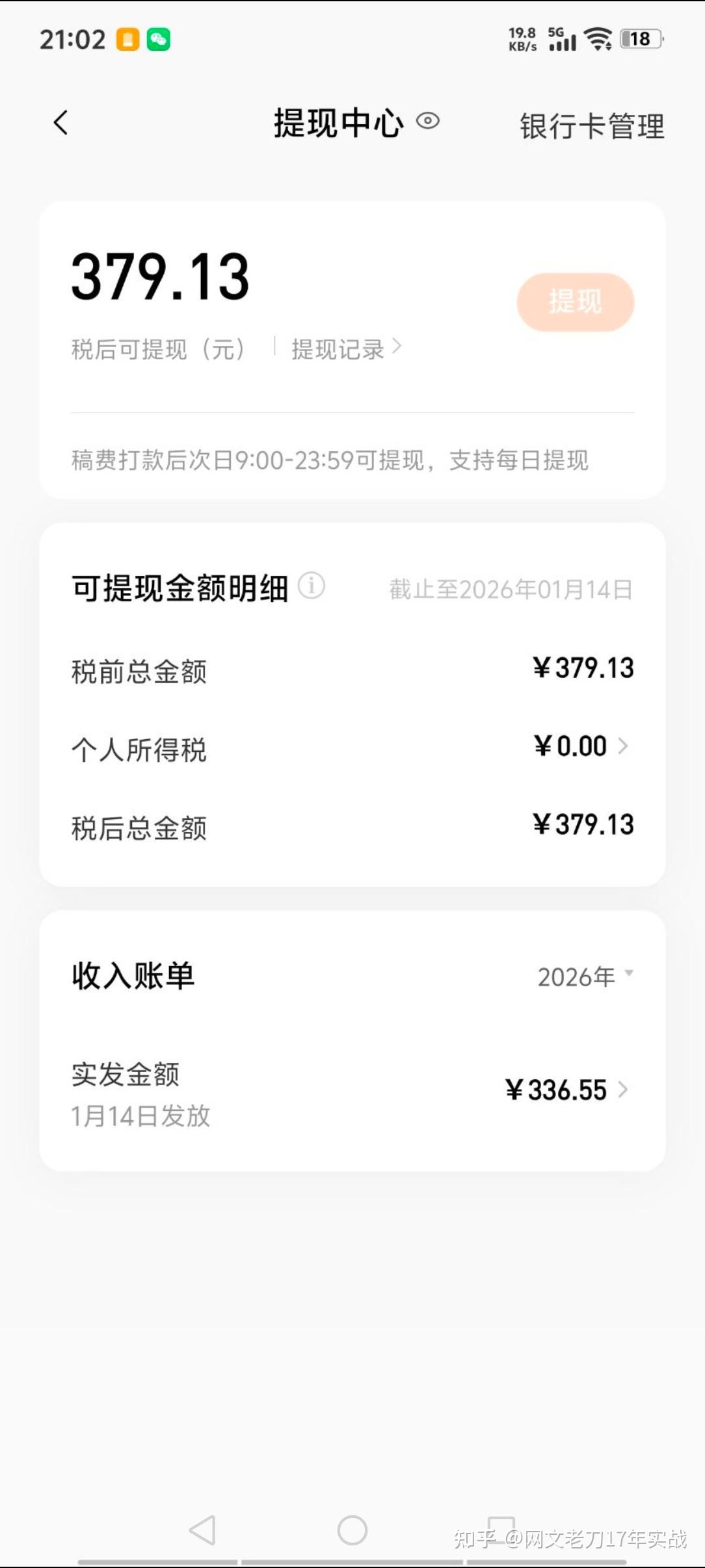The width and height of the screenshot is (705, 1568).
Task: Tap the system back triangle
Action: pos(203,1530)
